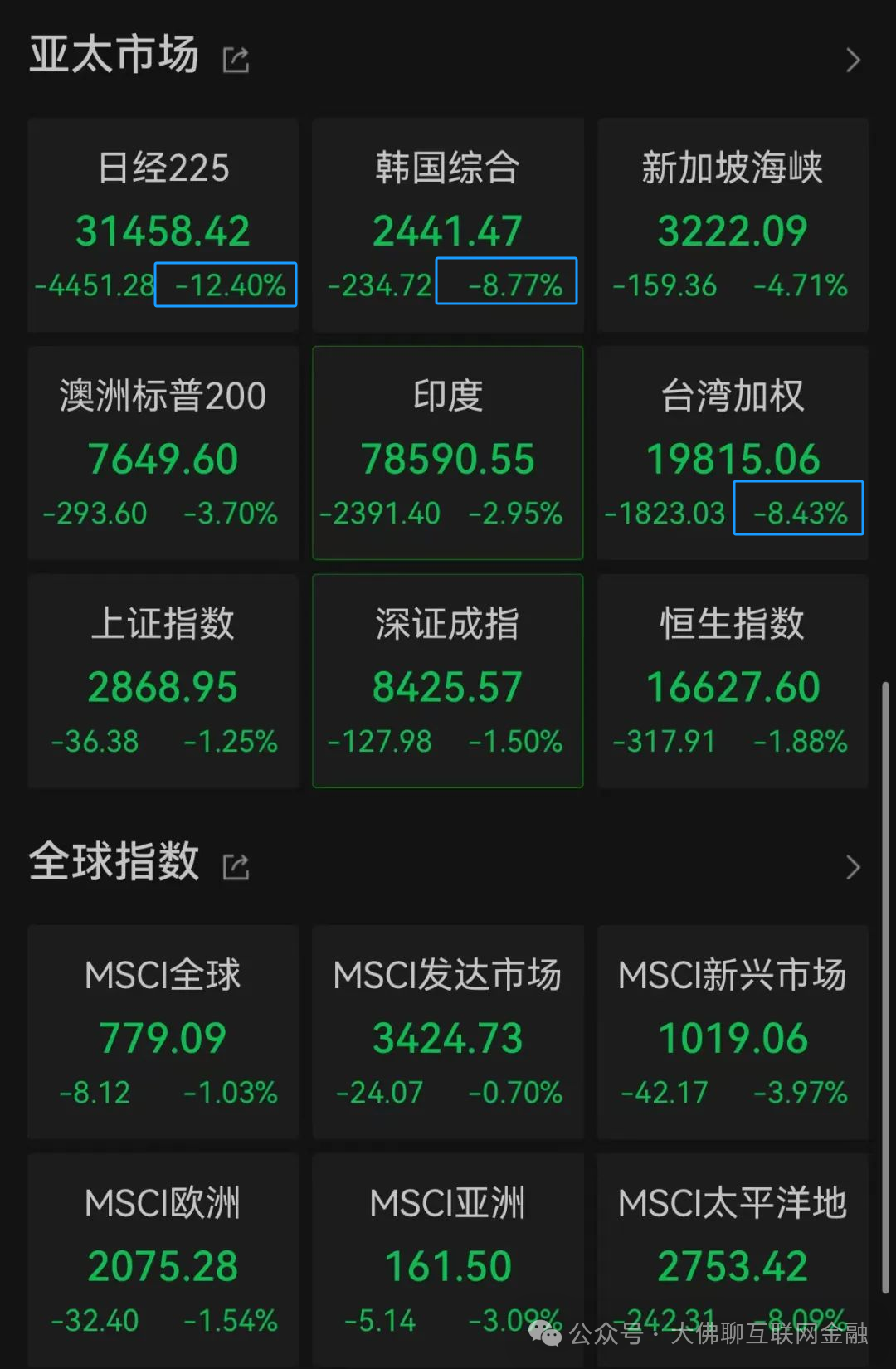View the MSCI全球 quote
Screen dimensions: 896x1369
162,1033
